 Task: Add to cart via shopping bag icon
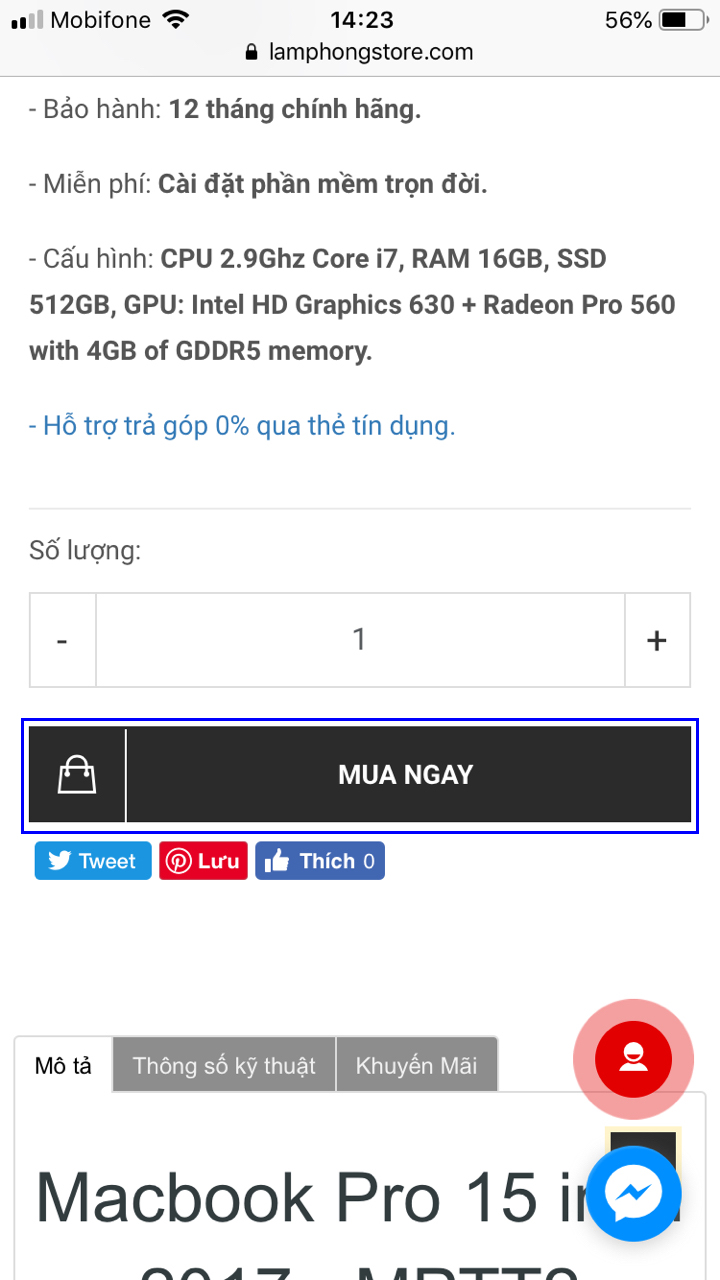tap(77, 775)
